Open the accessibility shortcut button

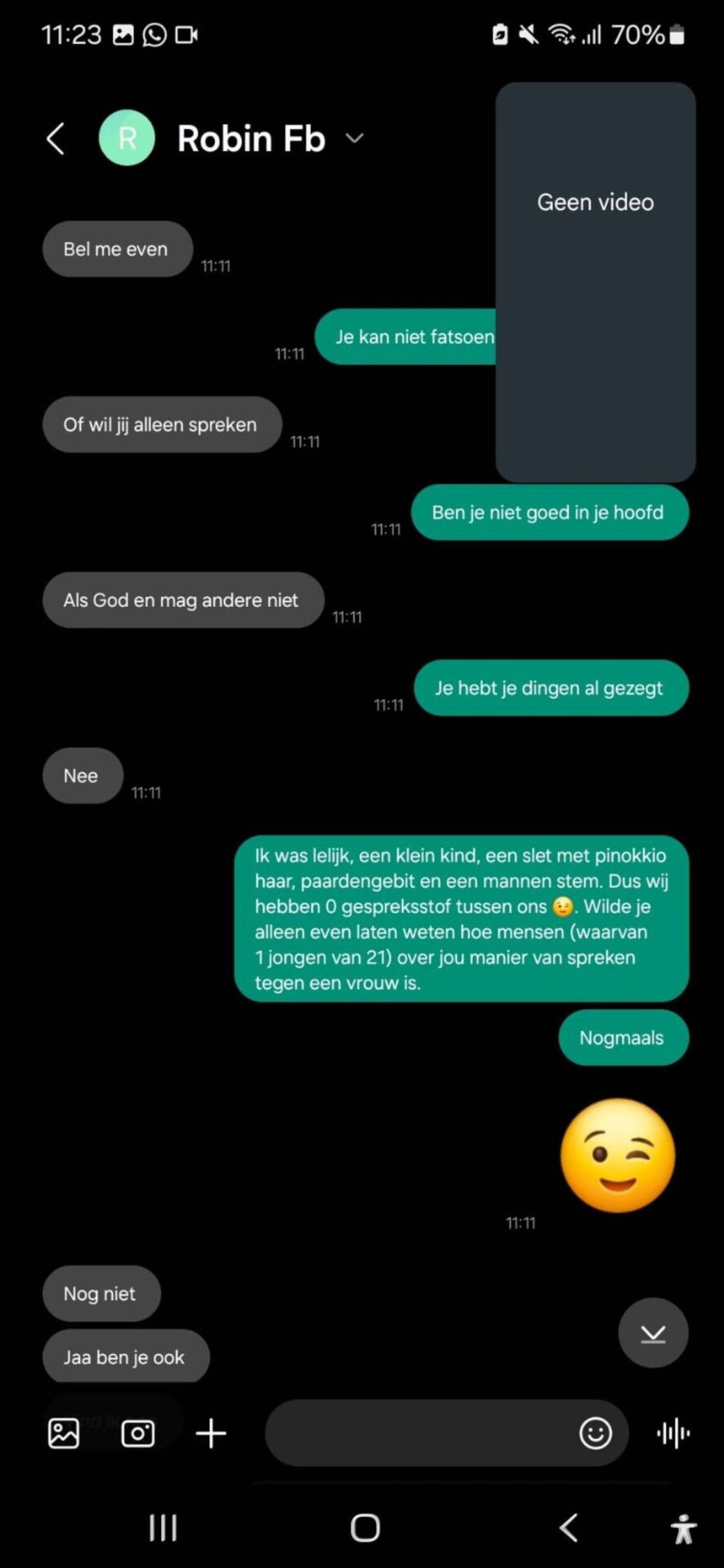[x=683, y=1529]
